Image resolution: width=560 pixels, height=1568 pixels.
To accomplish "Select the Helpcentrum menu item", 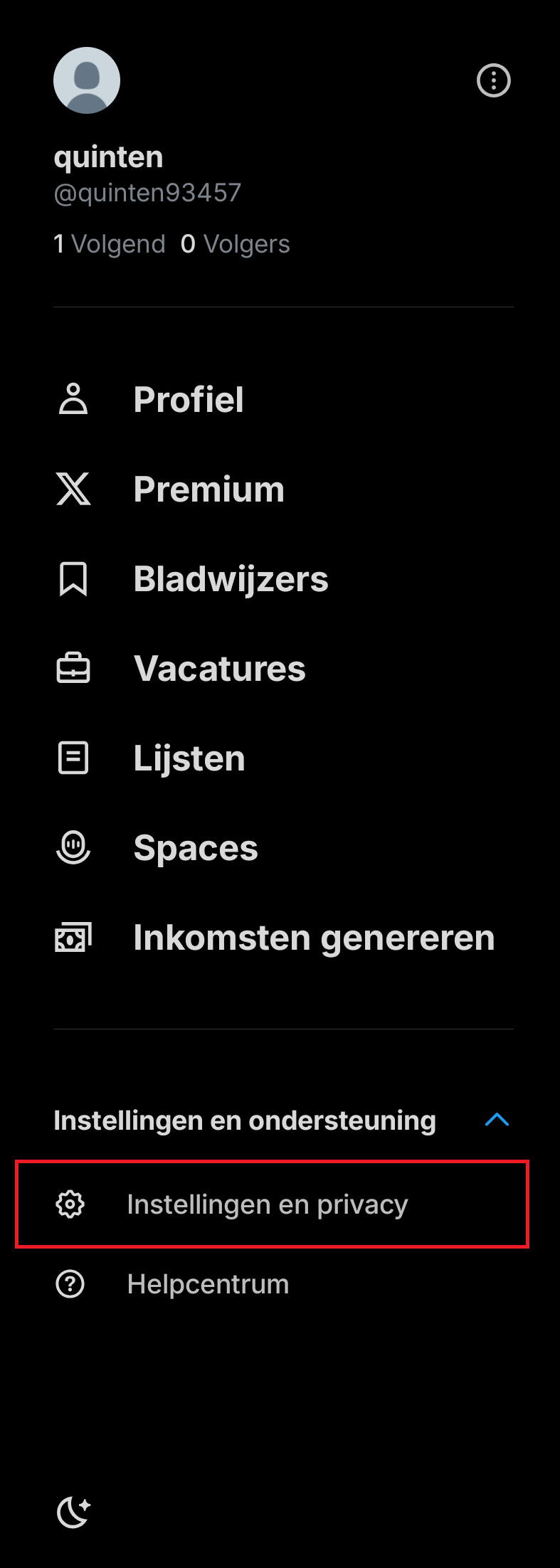I will click(207, 1284).
